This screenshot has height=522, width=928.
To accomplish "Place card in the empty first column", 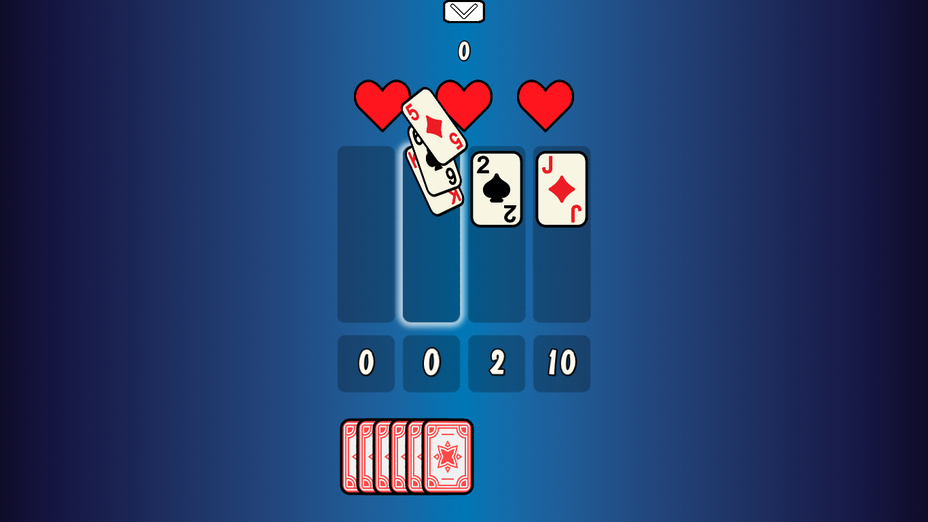I will [366, 234].
